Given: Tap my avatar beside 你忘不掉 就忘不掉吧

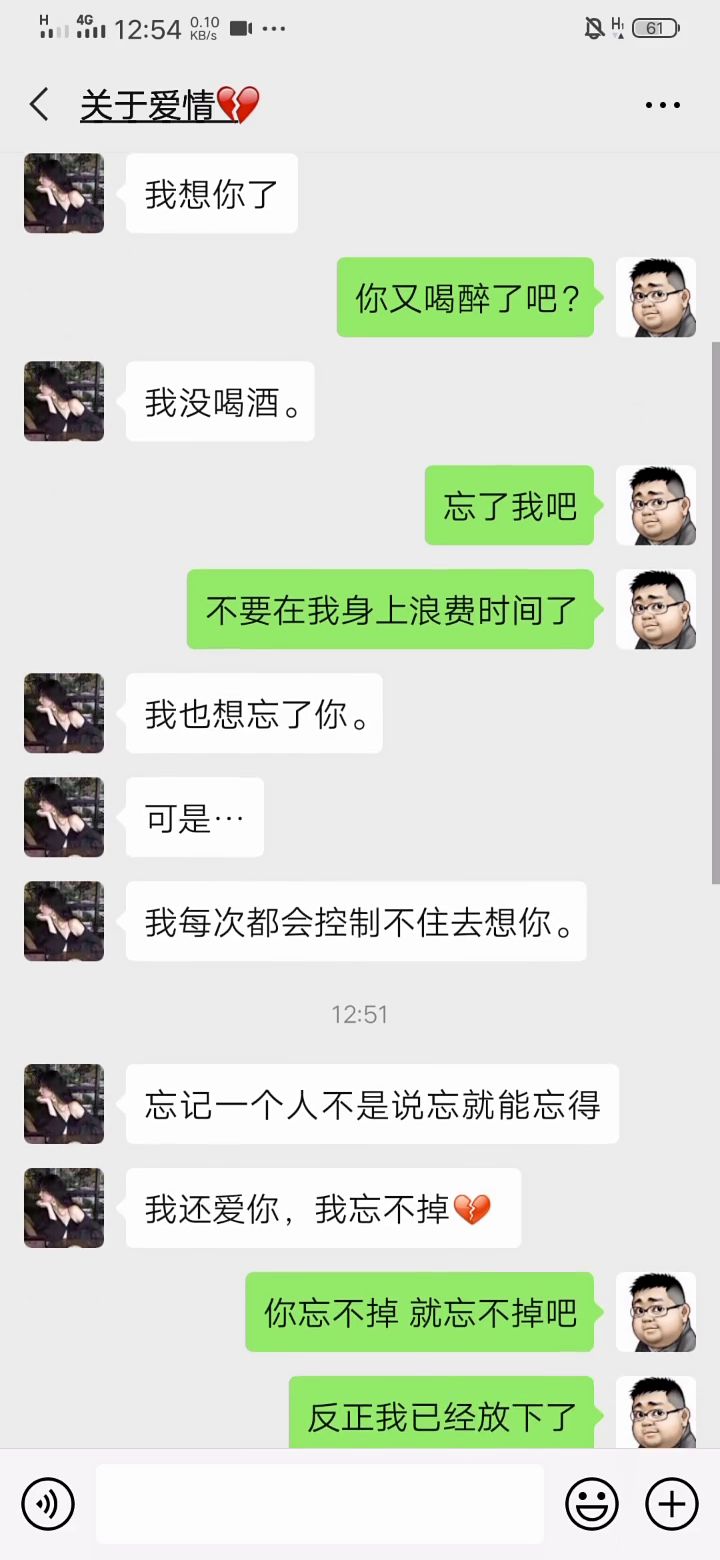Looking at the screenshot, I should tap(655, 1312).
